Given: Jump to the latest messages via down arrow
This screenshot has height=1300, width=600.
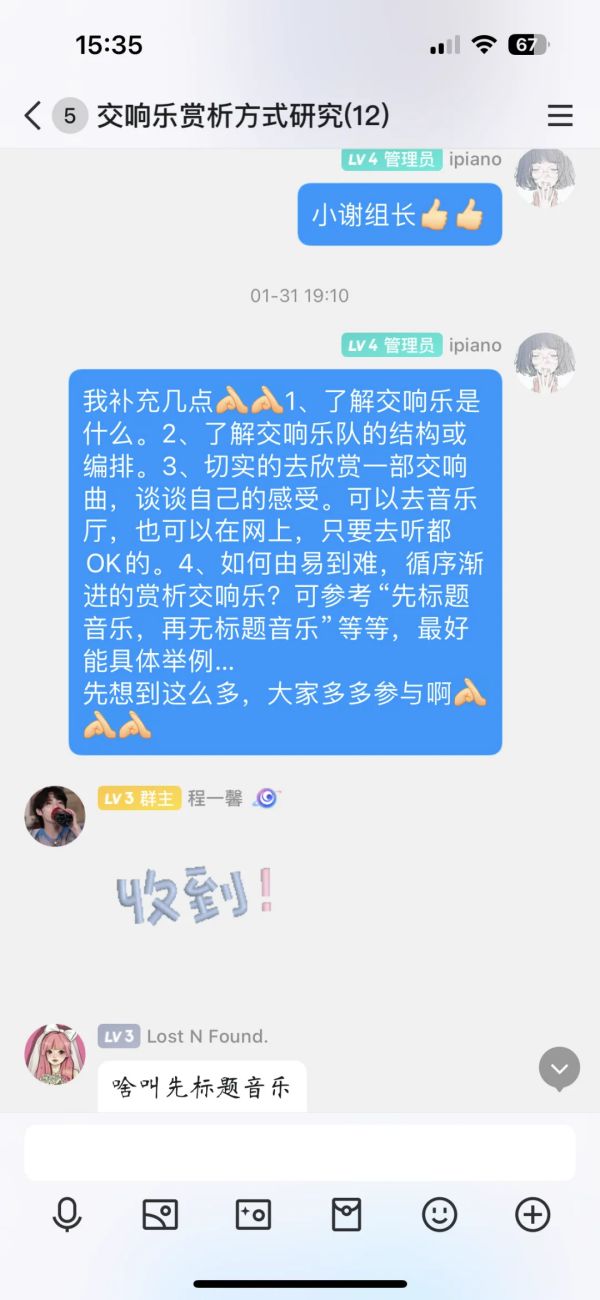Looking at the screenshot, I should [559, 1069].
